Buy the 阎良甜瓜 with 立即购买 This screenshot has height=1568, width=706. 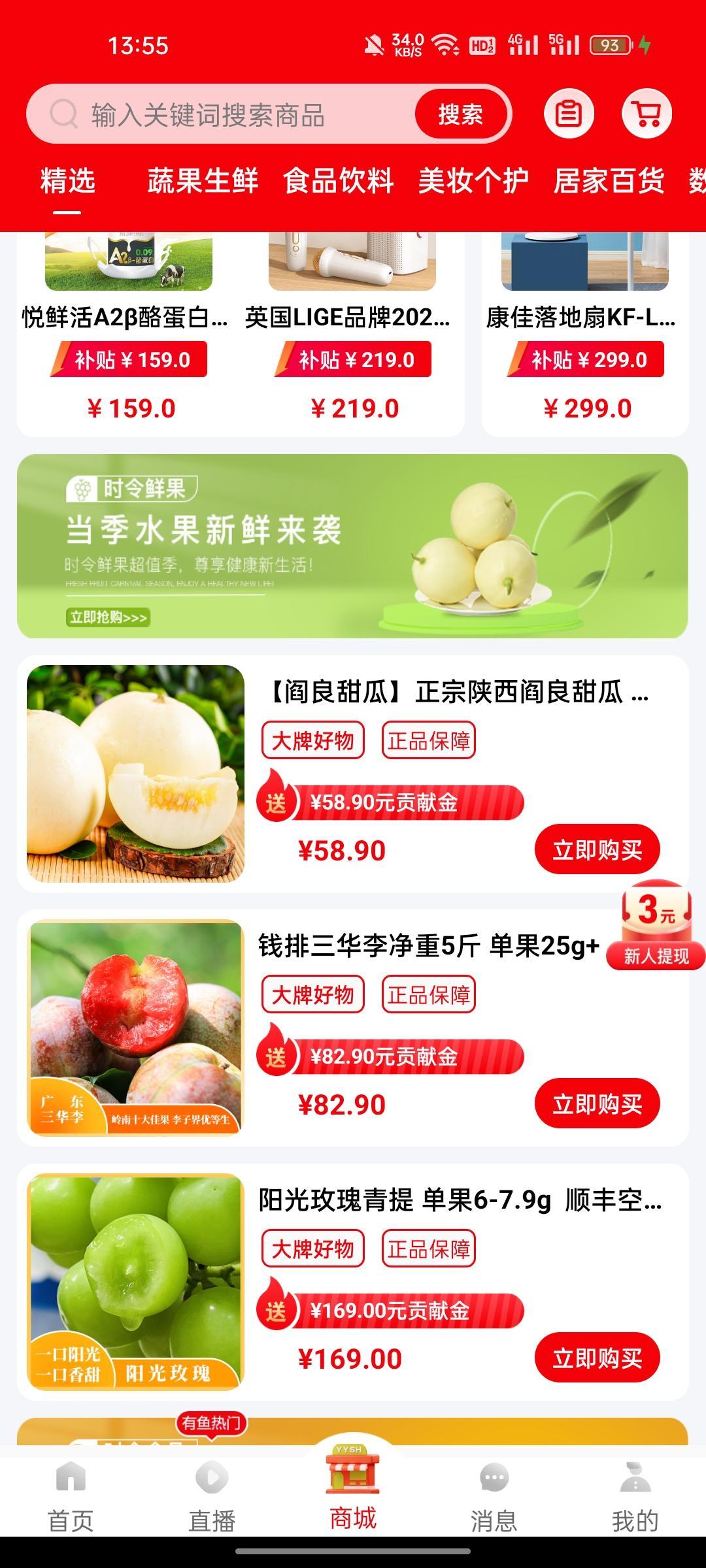click(x=597, y=849)
